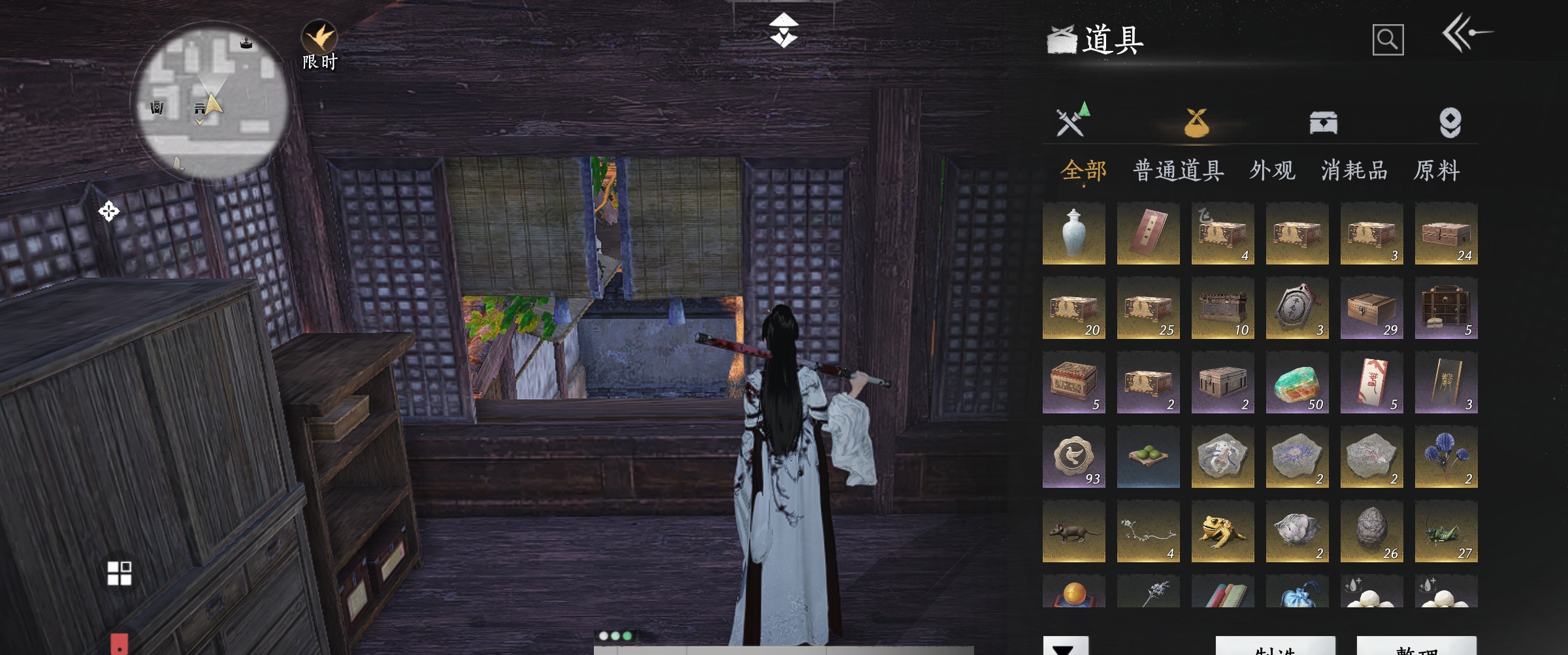This screenshot has height=655, width=1568.
Task: Filter by 消耗品
Action: tap(1354, 171)
